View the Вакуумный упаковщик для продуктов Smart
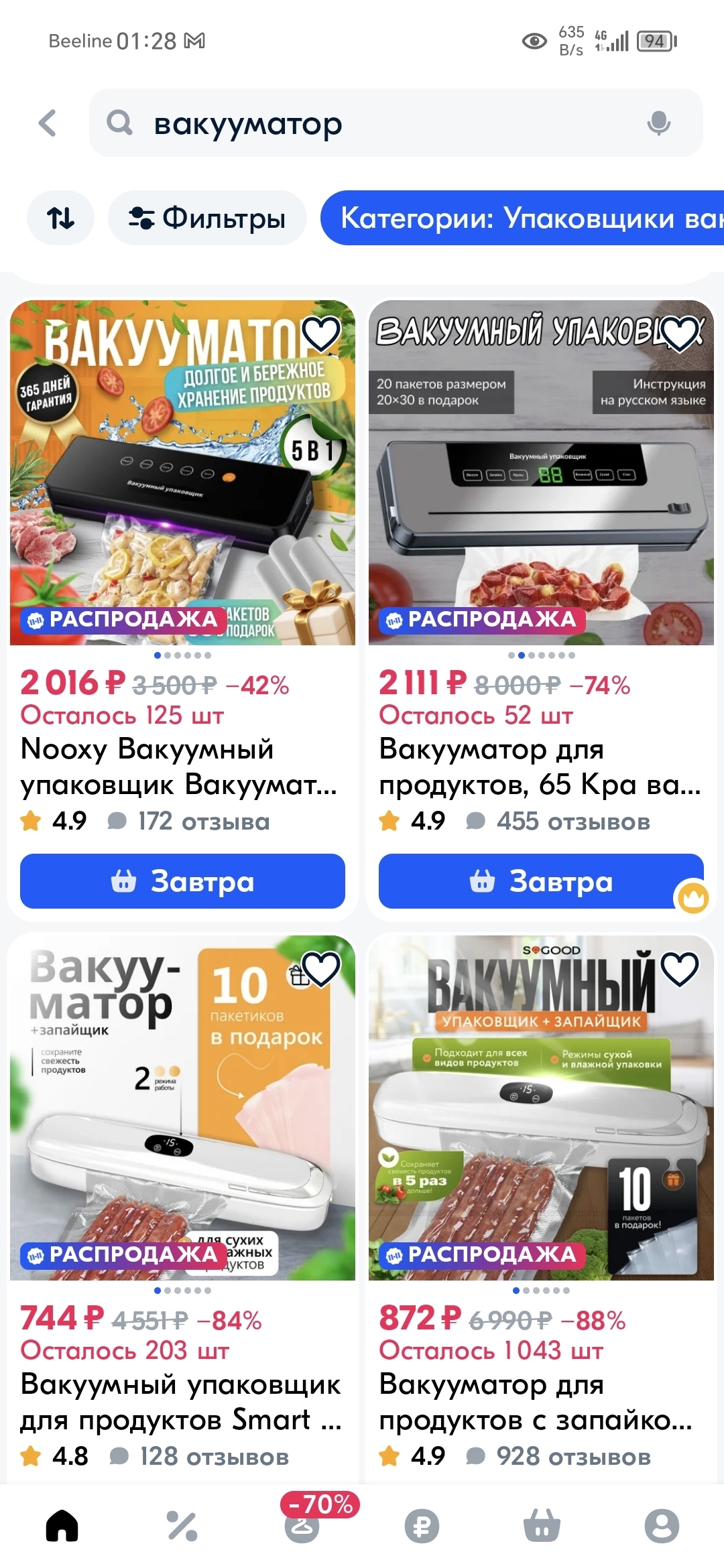The width and height of the screenshot is (724, 1568). (181, 1402)
